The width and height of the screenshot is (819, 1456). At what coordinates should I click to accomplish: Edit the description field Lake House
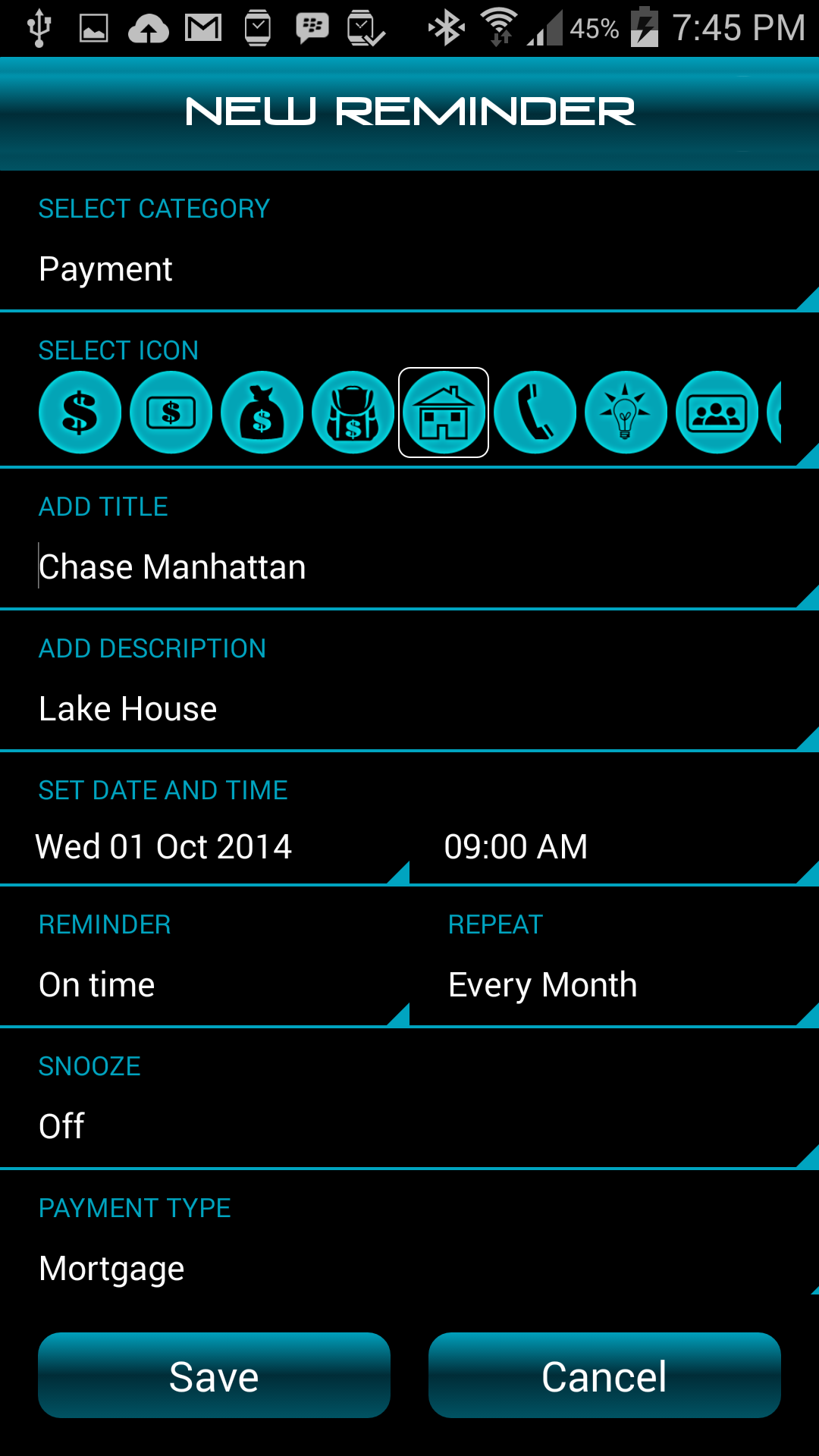[x=409, y=709]
